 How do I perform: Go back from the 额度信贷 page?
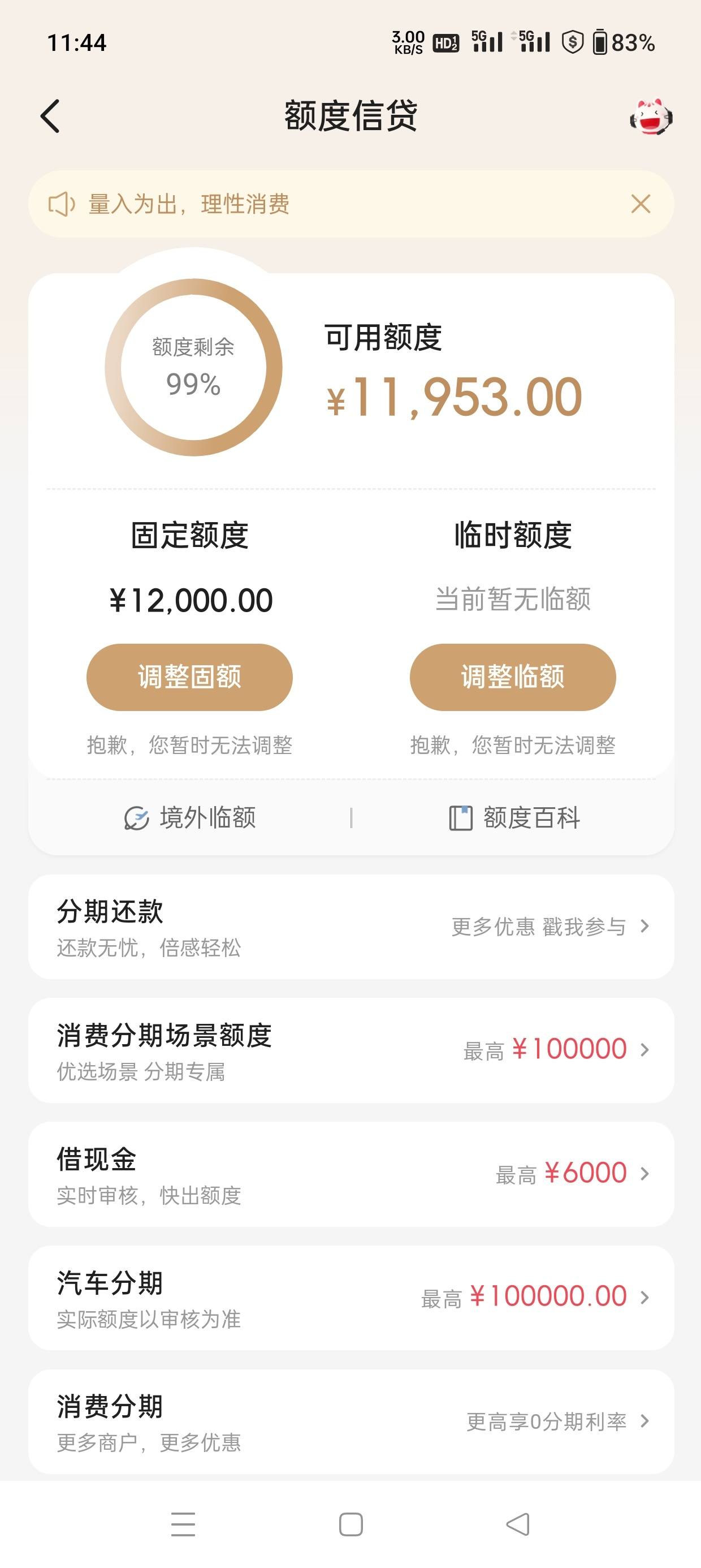[50, 115]
